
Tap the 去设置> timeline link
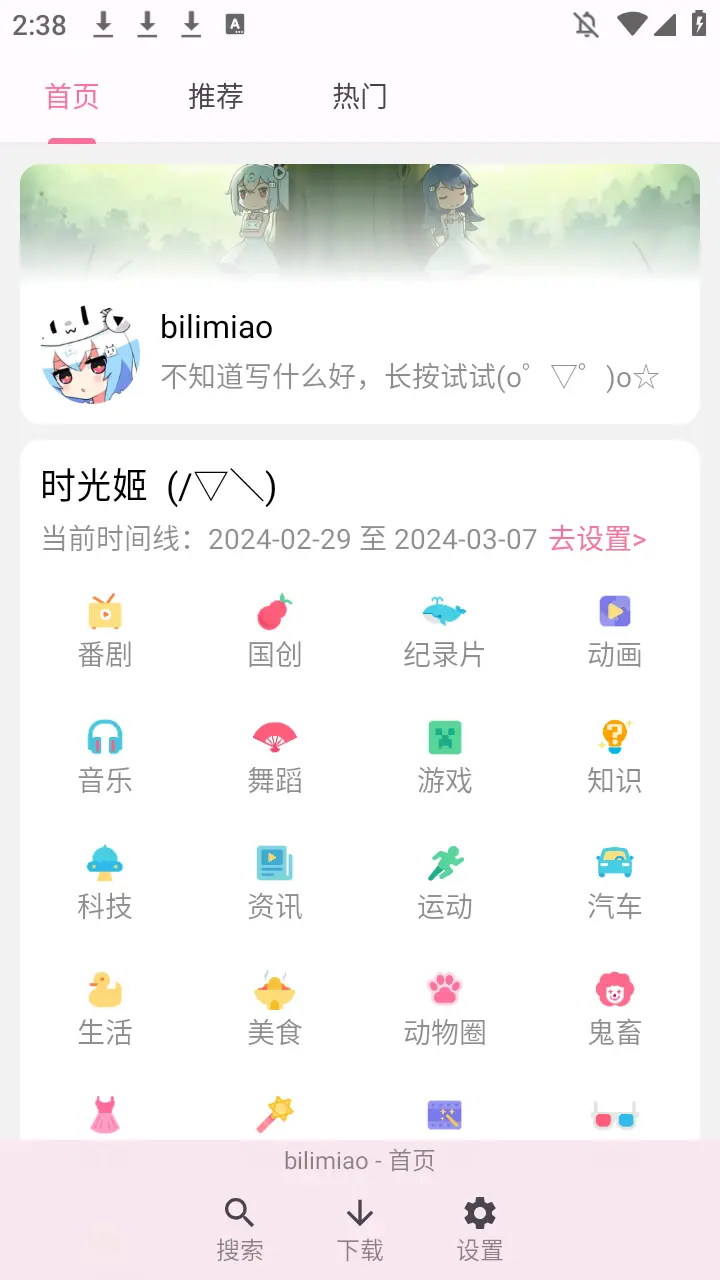(597, 540)
